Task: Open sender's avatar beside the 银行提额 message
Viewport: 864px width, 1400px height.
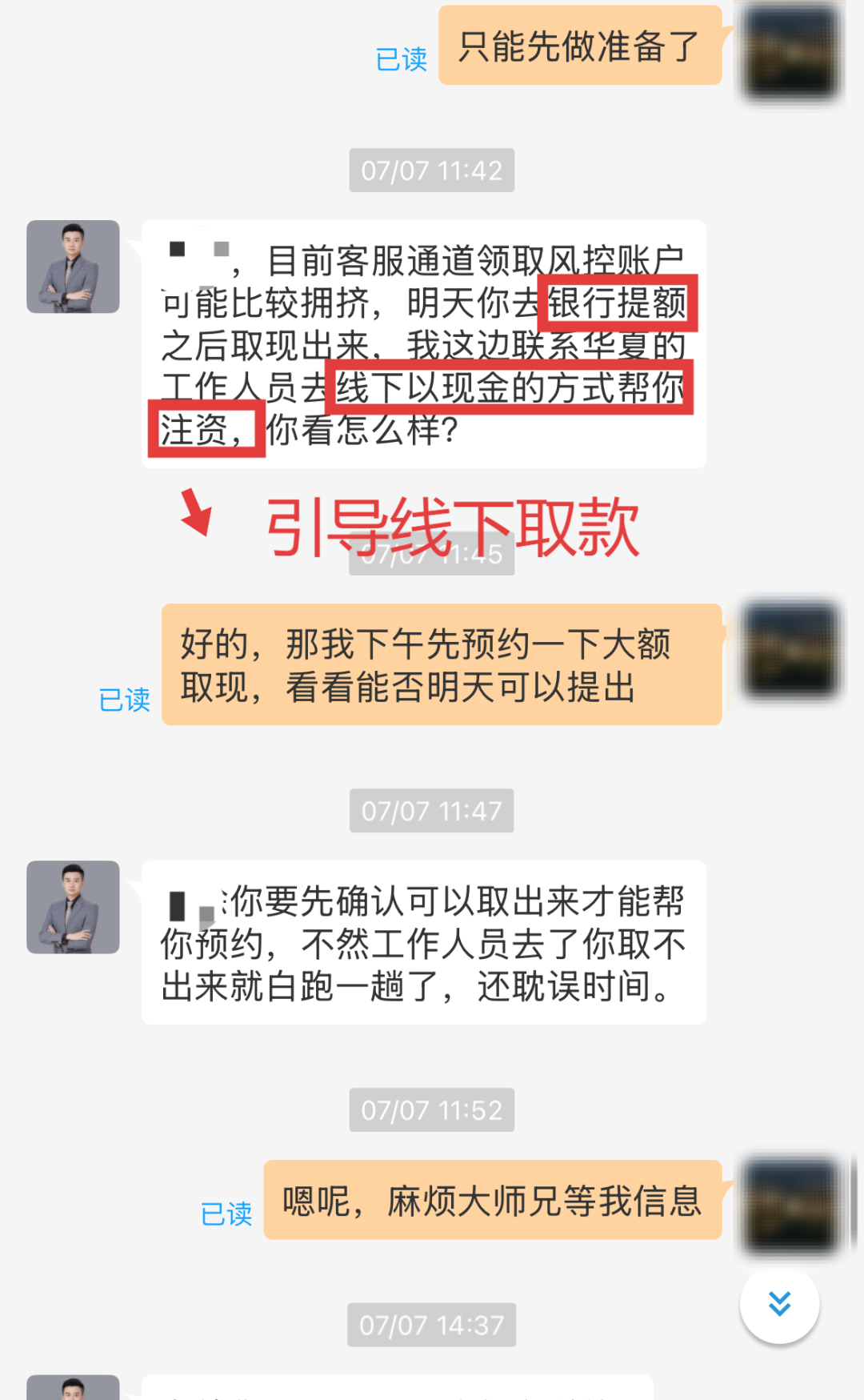Action: click(73, 267)
